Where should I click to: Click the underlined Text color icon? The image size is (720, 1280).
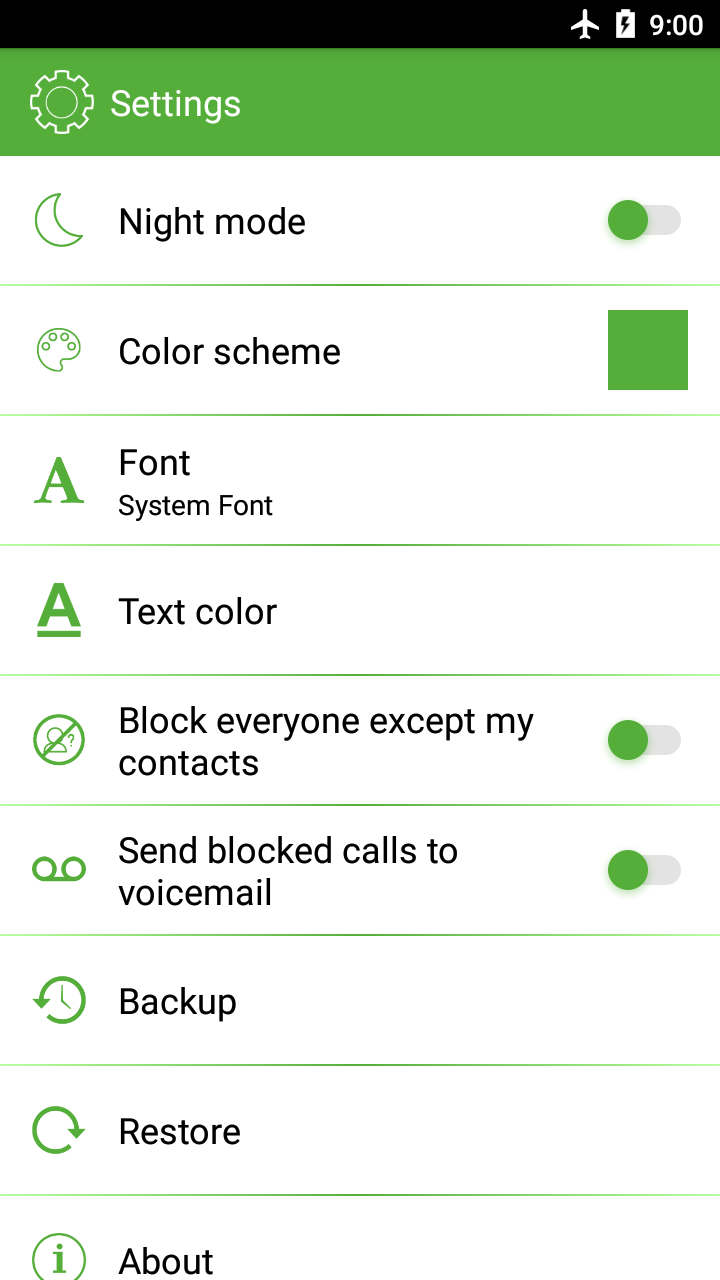(59, 609)
